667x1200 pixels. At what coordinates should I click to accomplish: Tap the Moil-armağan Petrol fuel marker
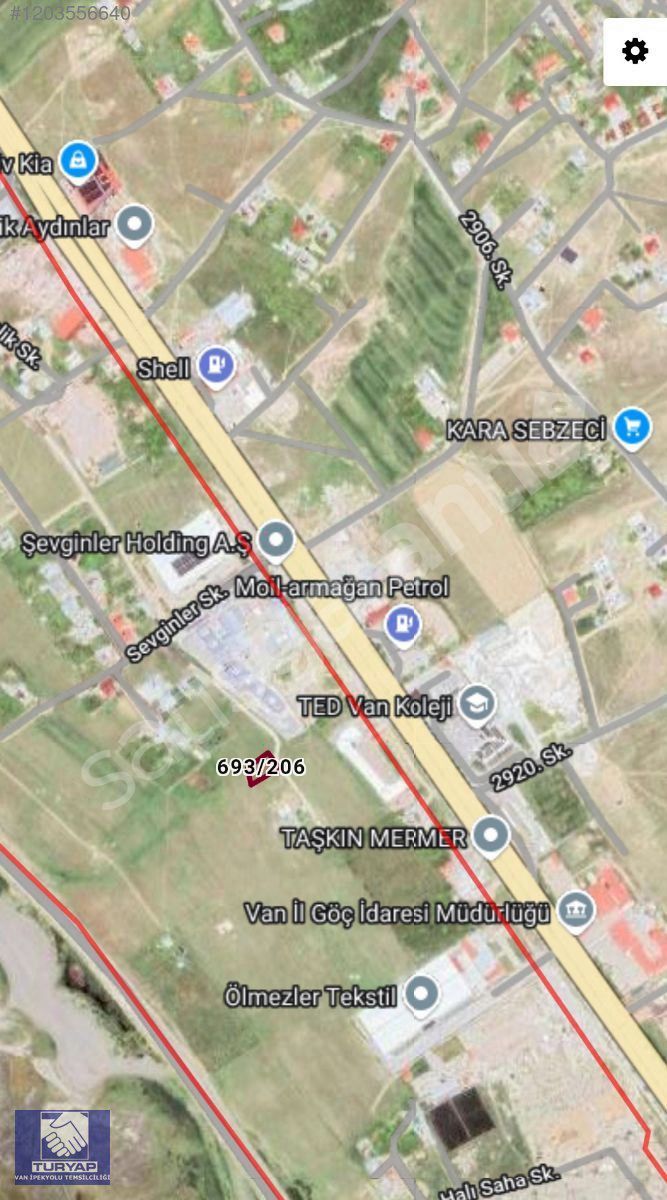(402, 624)
